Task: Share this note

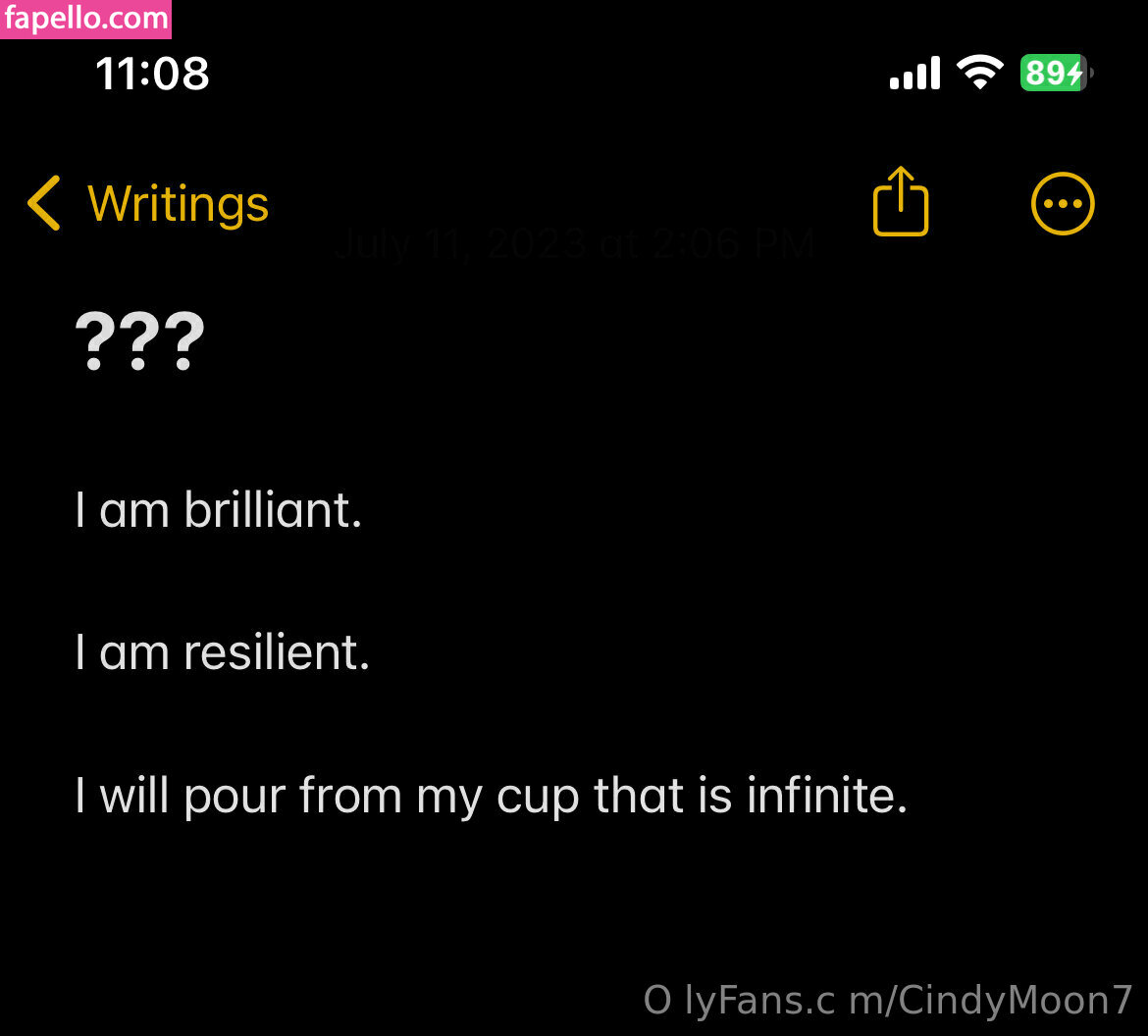Action: (900, 202)
